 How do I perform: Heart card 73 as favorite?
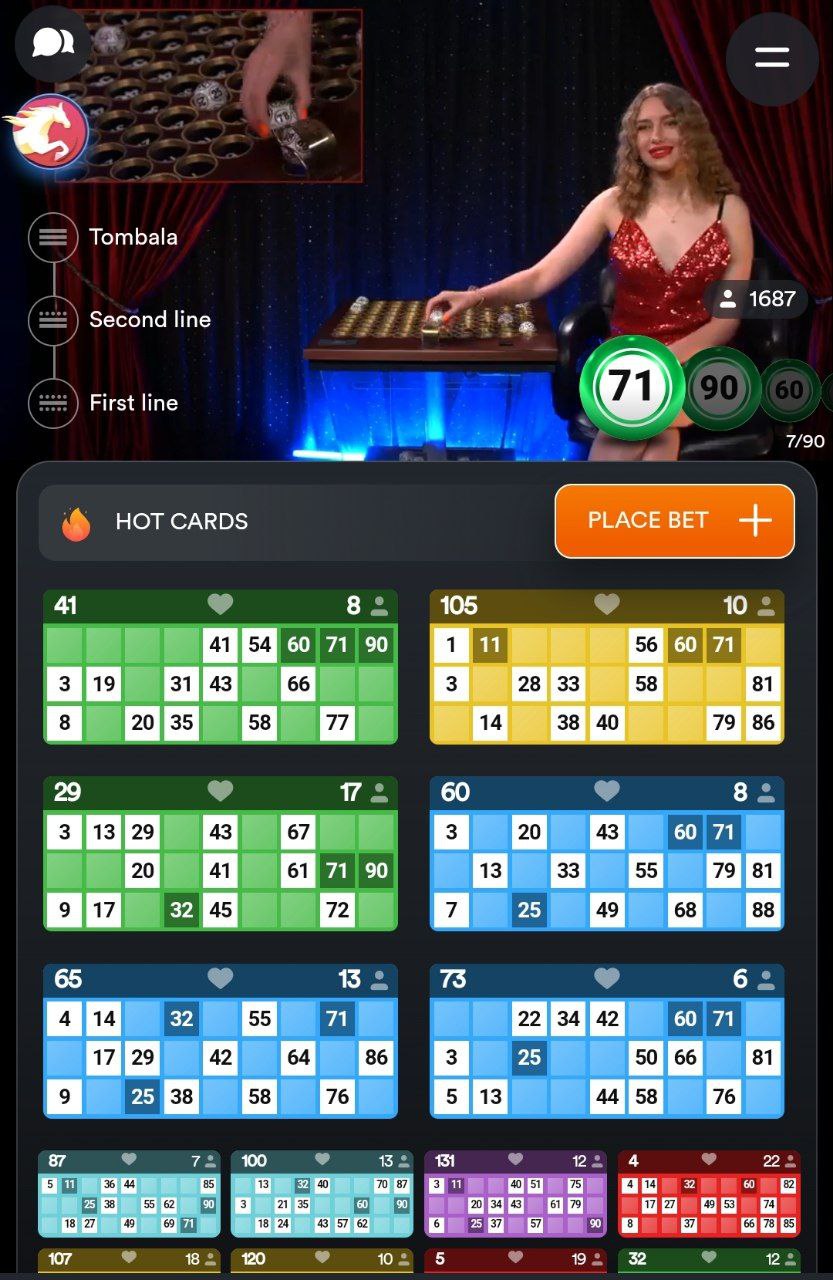click(x=607, y=979)
